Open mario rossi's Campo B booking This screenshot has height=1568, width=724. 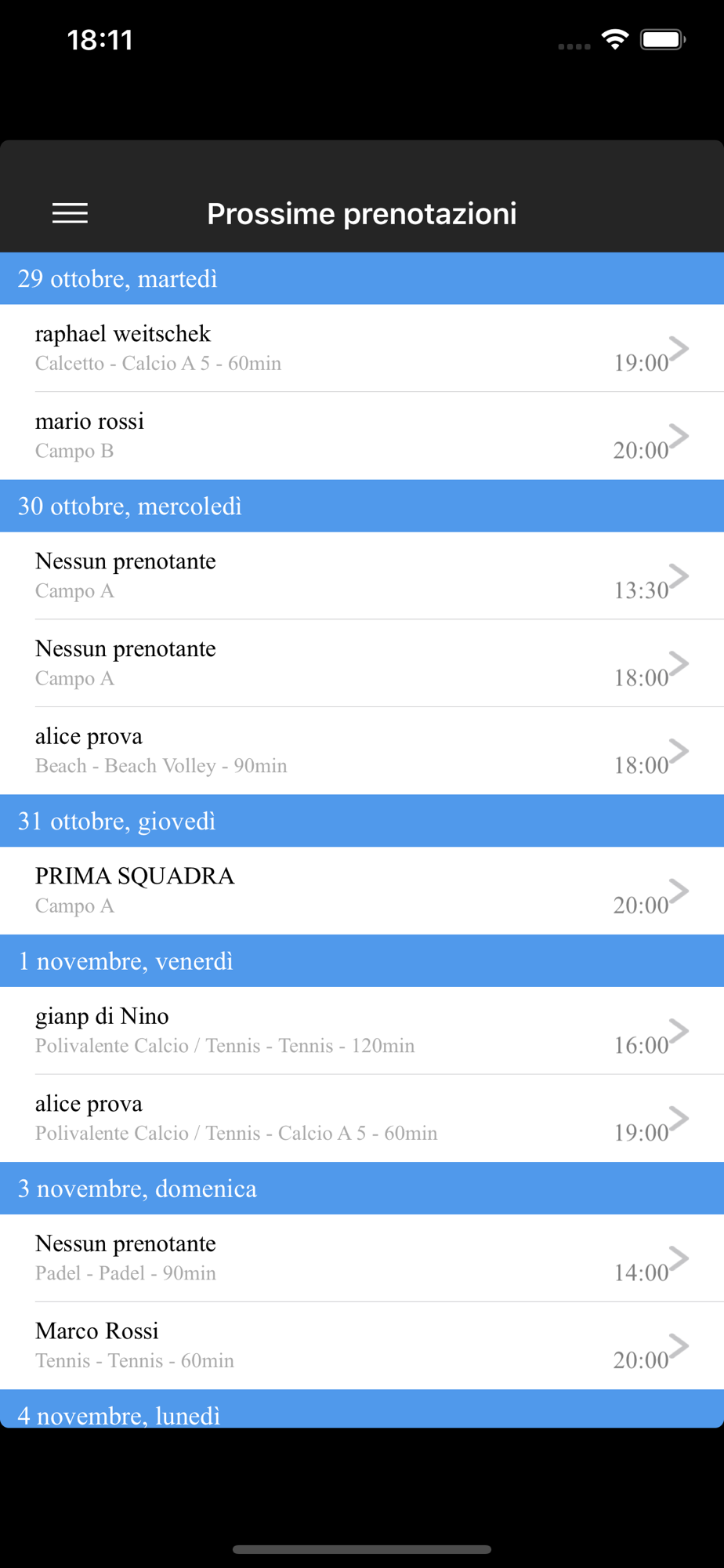click(x=362, y=436)
